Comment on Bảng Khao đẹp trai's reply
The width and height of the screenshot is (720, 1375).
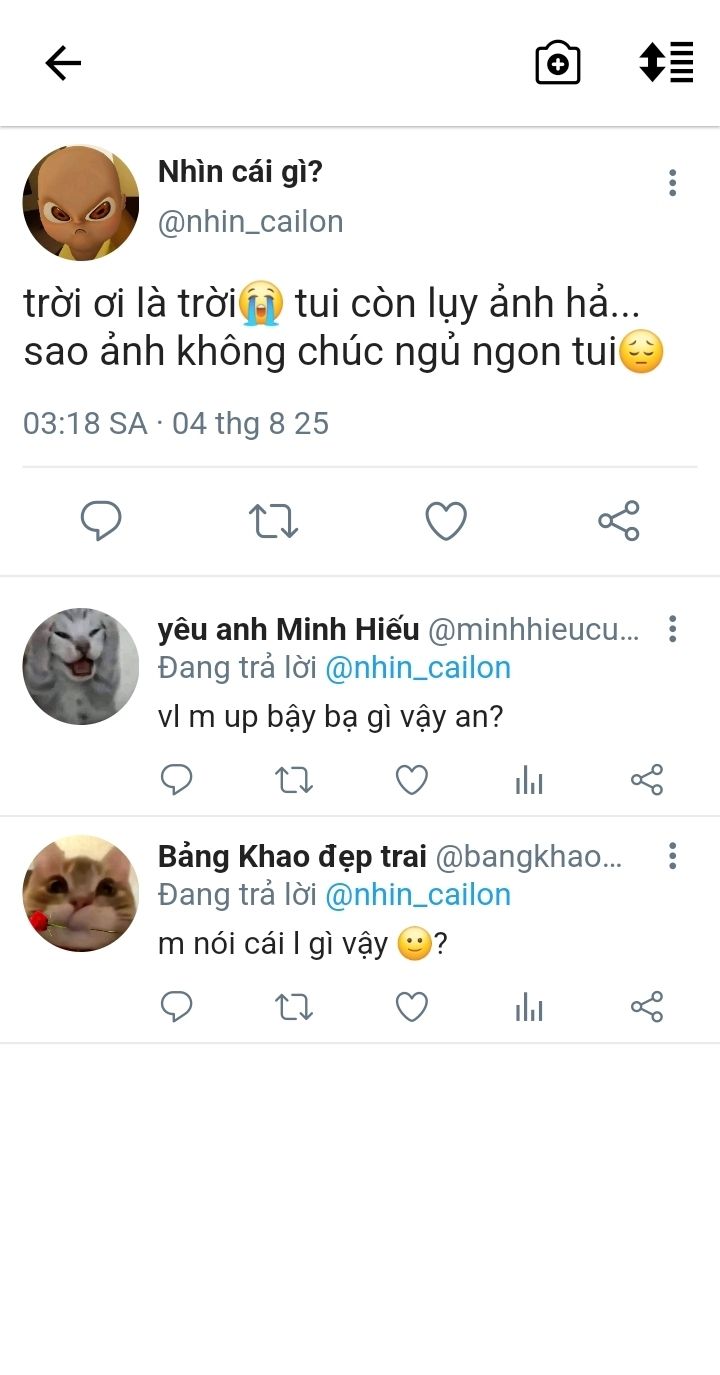click(x=177, y=1007)
